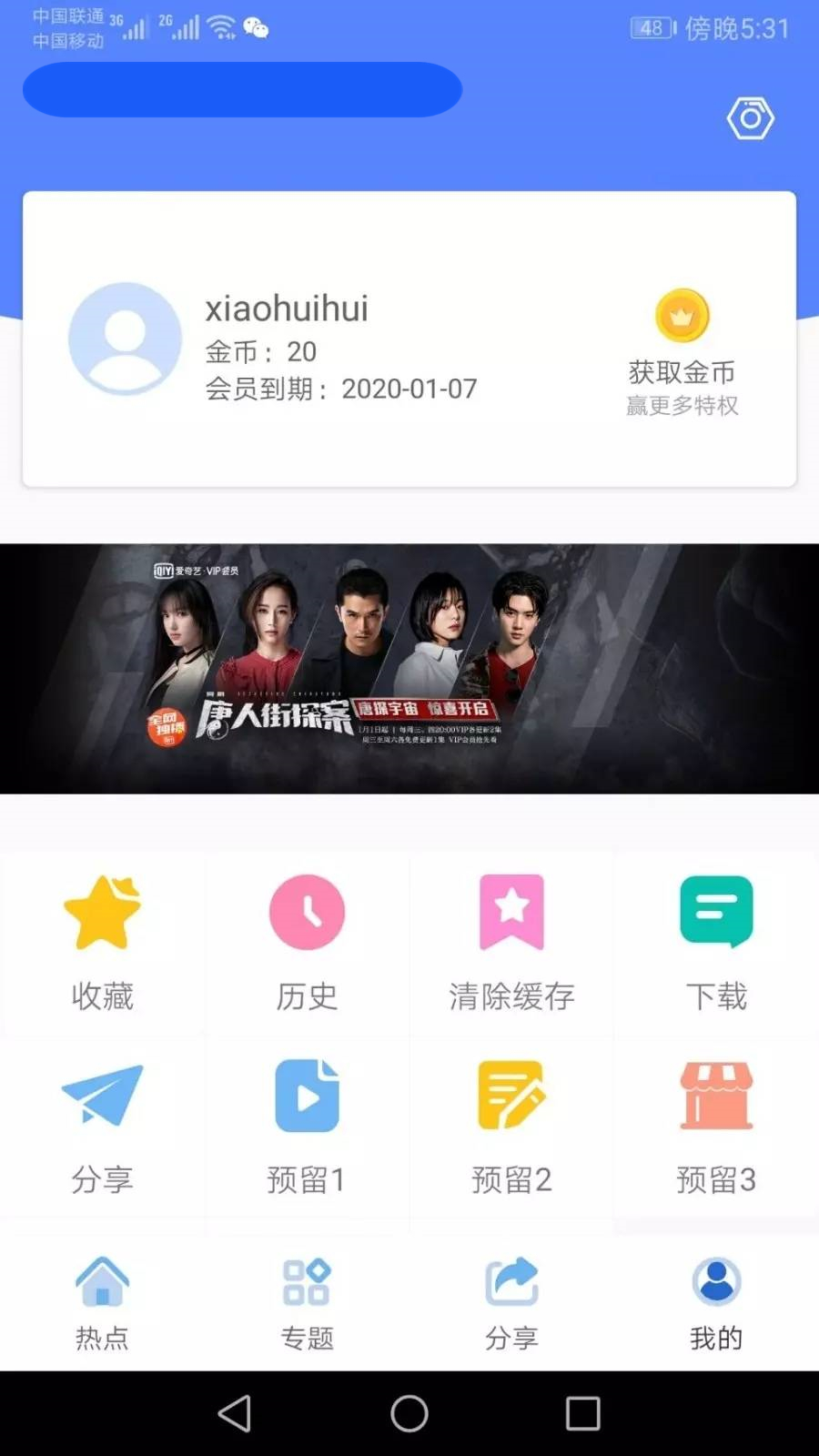
Task: Open the 历史 history clock icon
Action: coord(307,914)
